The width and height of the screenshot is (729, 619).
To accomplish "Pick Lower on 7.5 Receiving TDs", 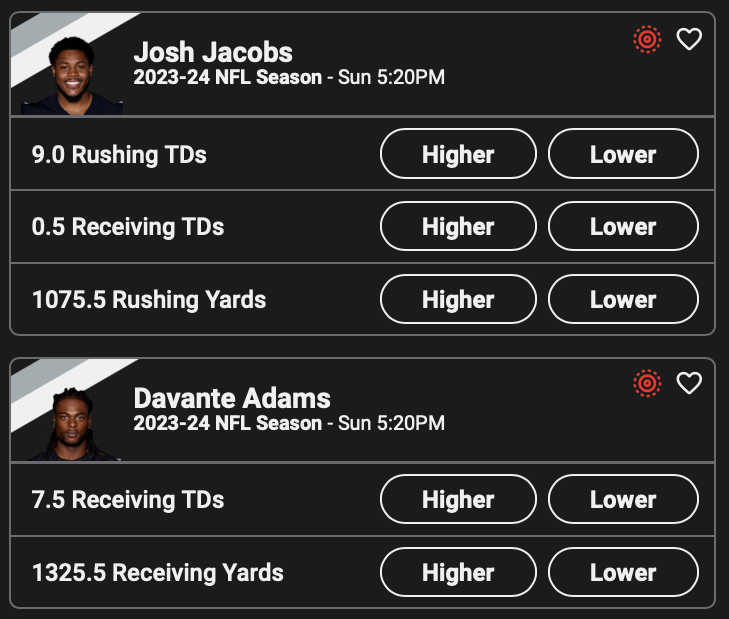I will click(x=623, y=499).
